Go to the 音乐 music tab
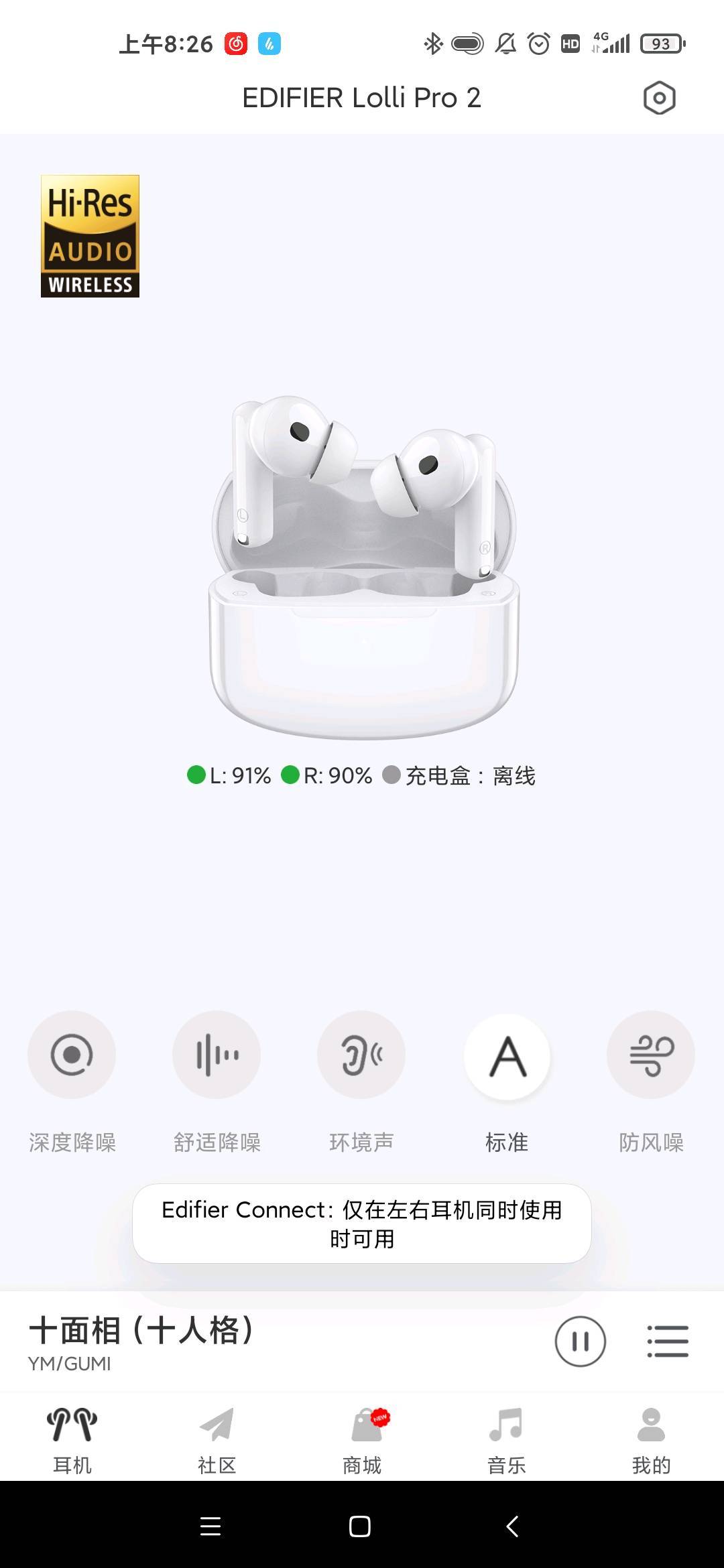Screen dimensions: 724x1568 (x=507, y=1437)
